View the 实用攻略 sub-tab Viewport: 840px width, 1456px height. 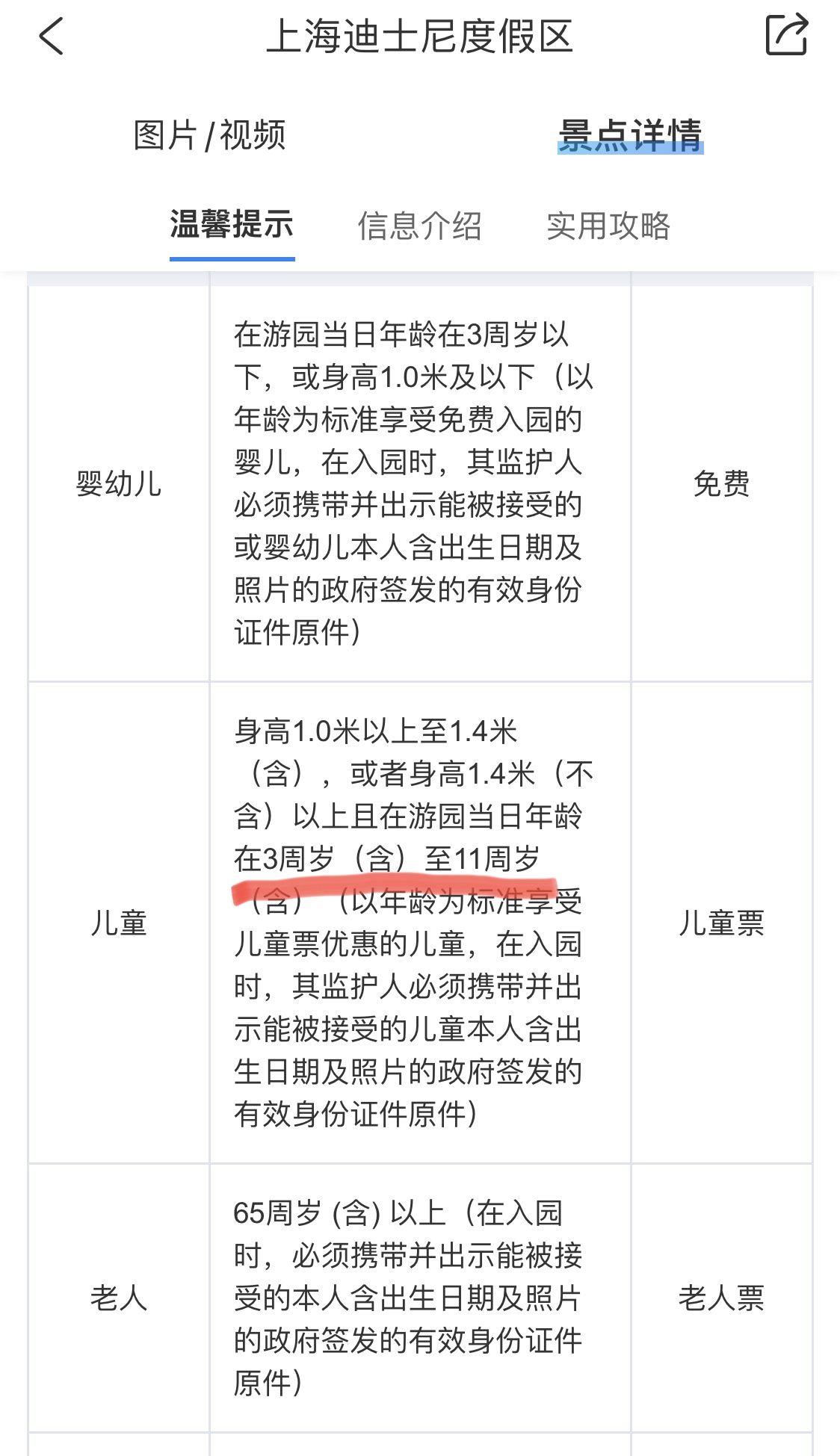(x=608, y=226)
